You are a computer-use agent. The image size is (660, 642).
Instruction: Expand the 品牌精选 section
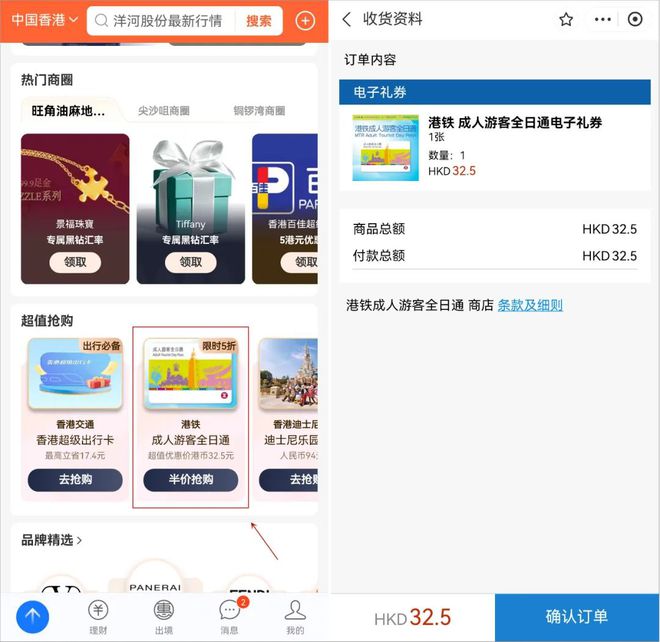[52, 540]
